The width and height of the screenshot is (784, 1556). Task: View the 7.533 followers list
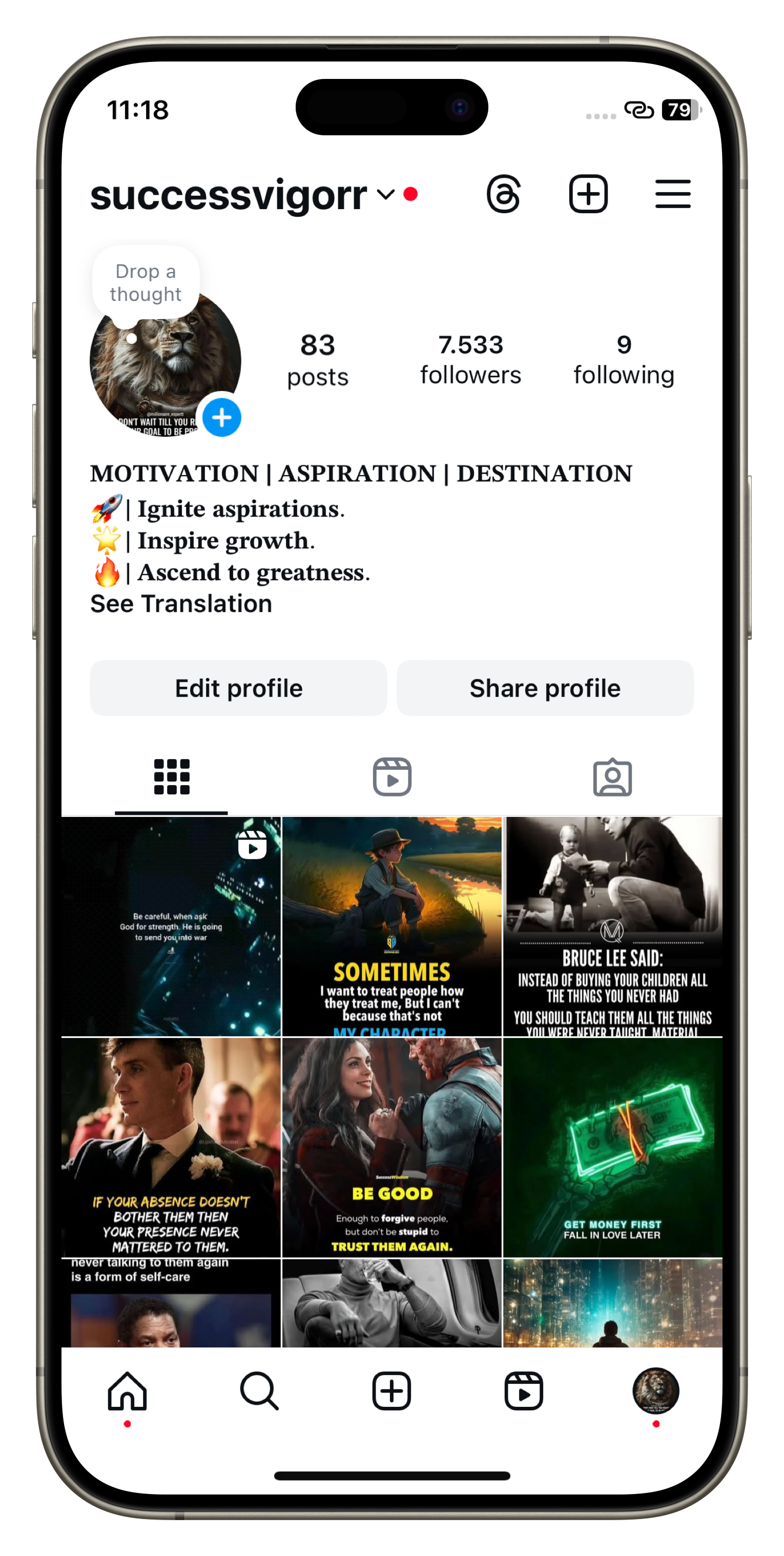coord(470,360)
